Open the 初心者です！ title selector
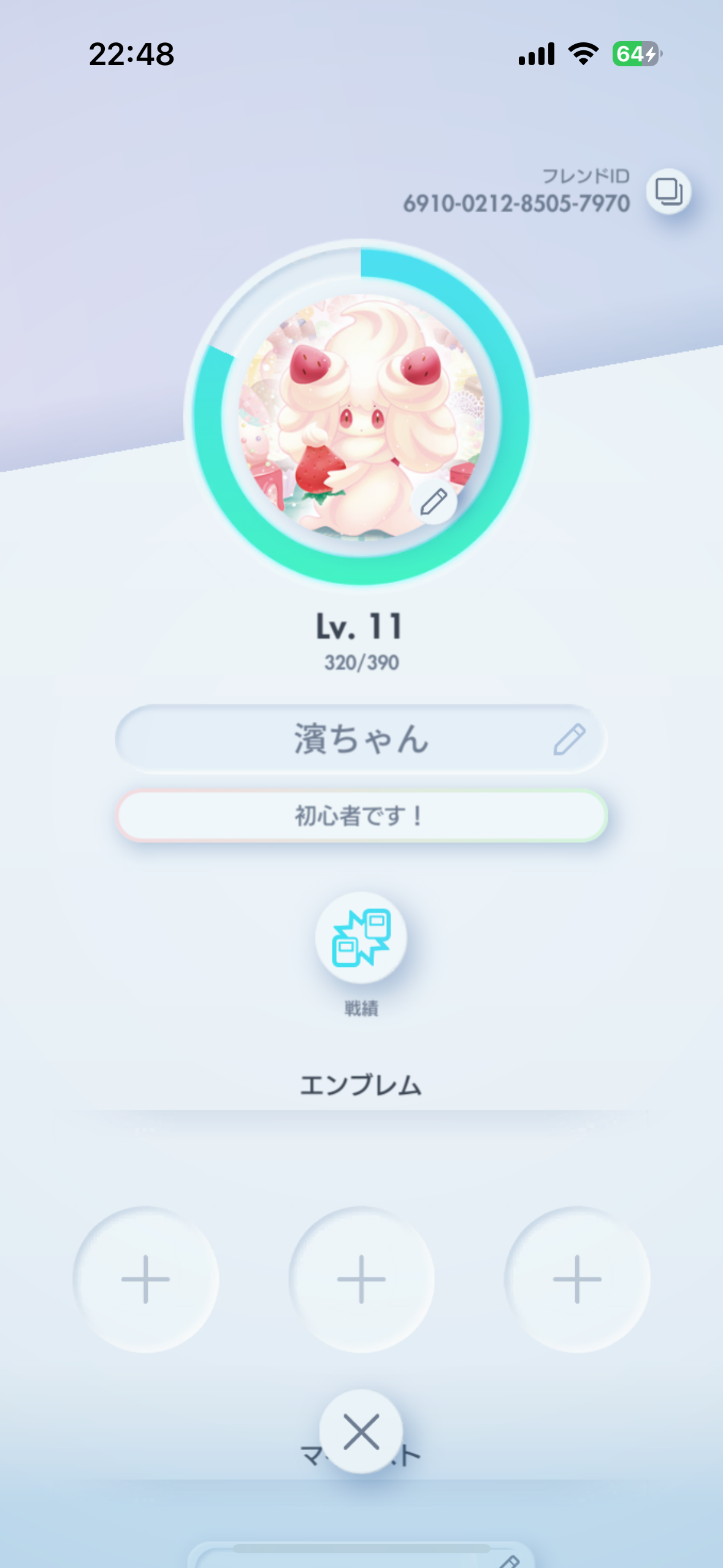The image size is (723, 1568). pos(361,816)
